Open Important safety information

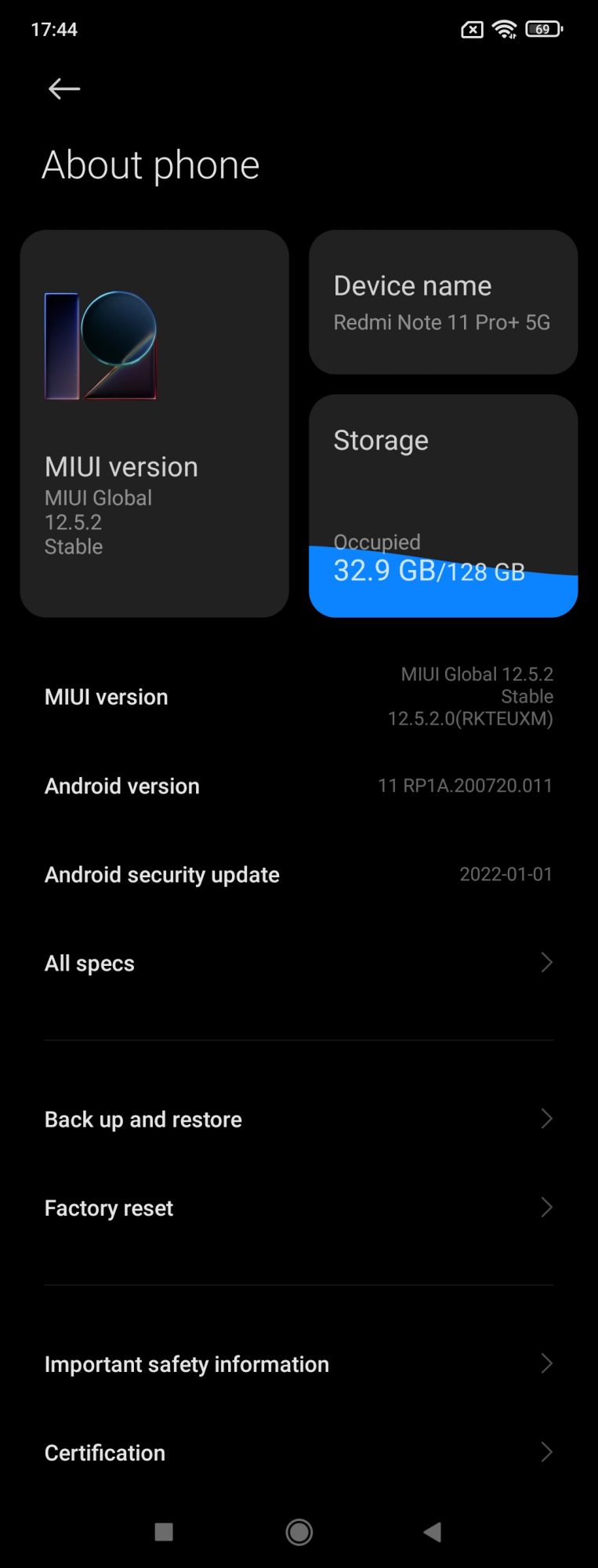click(x=298, y=1364)
